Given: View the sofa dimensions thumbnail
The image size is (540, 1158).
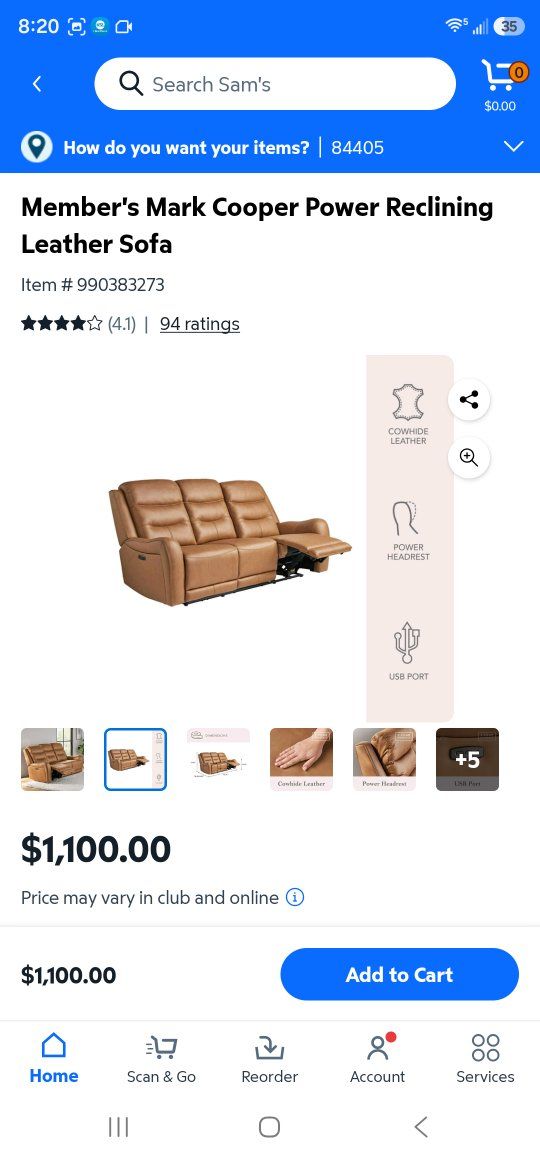Looking at the screenshot, I should pos(218,759).
